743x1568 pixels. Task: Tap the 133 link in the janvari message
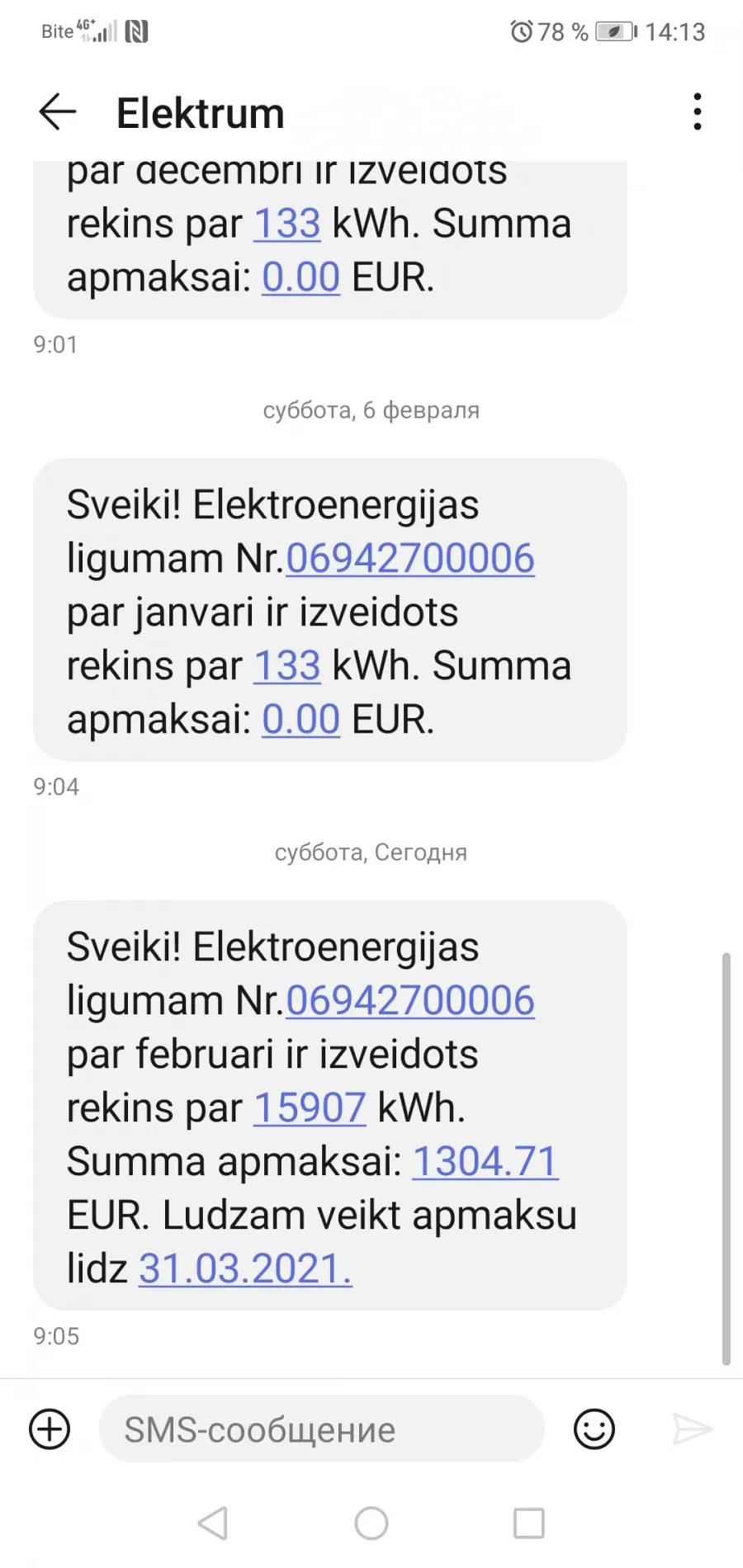point(287,666)
